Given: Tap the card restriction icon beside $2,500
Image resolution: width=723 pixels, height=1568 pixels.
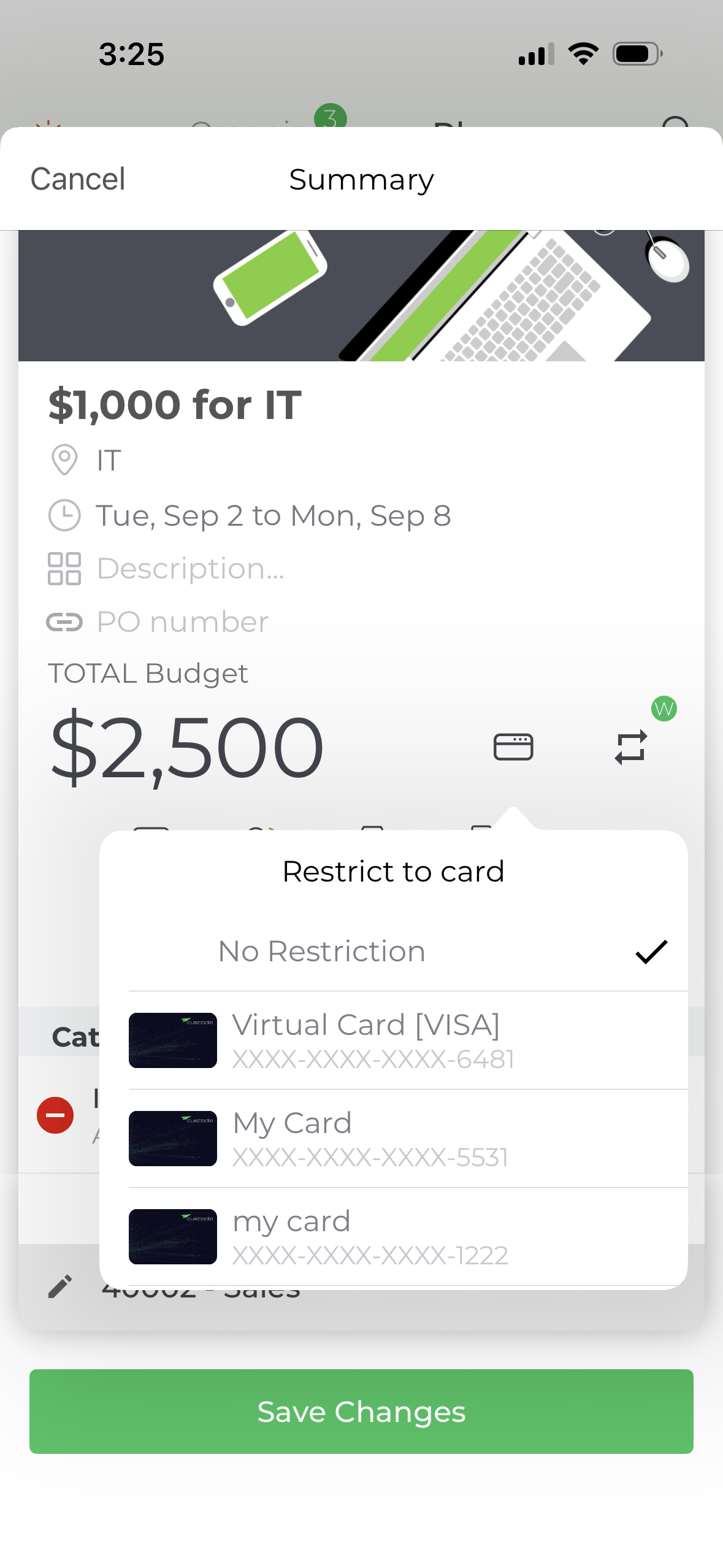Looking at the screenshot, I should pos(513,747).
